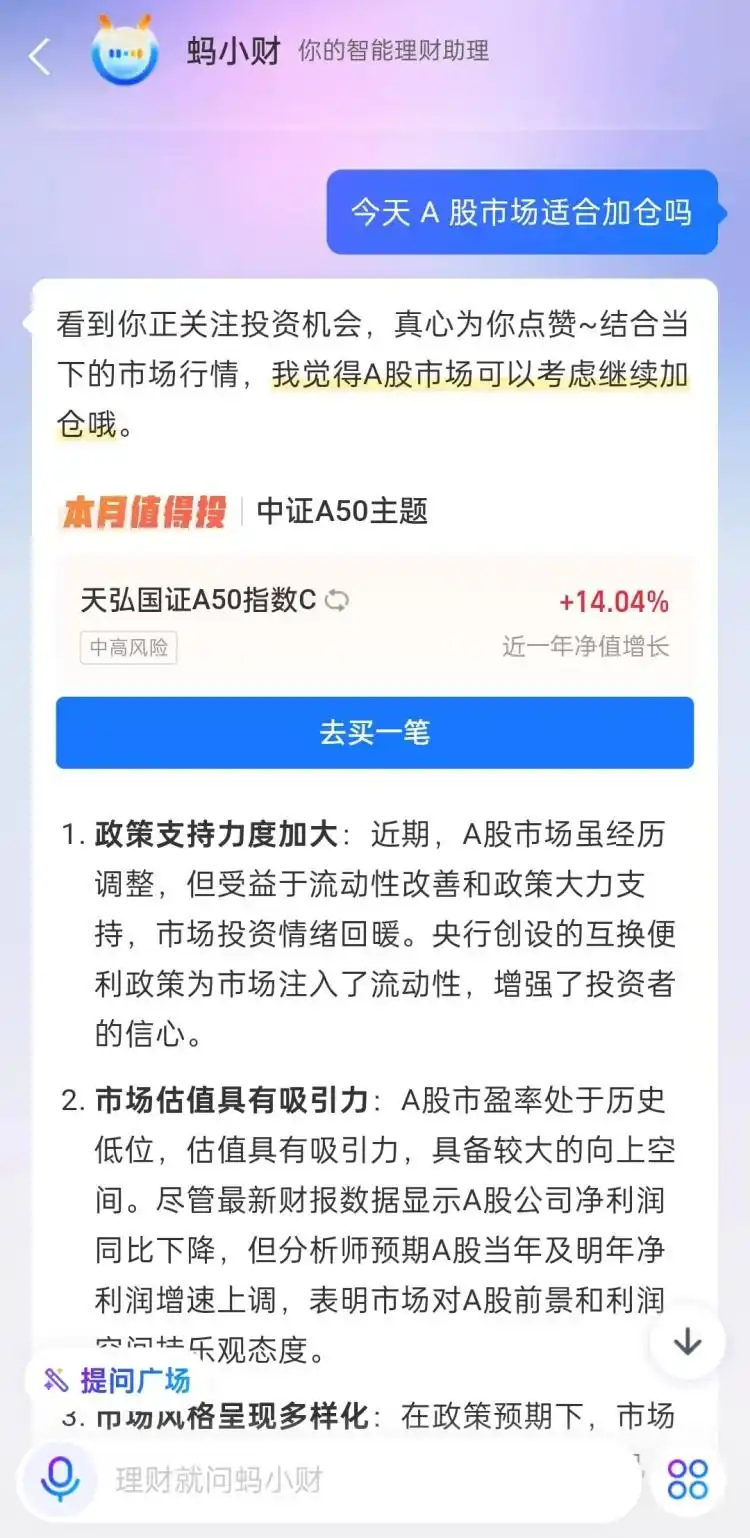This screenshot has height=1538, width=750.
Task: Tap the +14.04% return figure
Action: [612, 600]
